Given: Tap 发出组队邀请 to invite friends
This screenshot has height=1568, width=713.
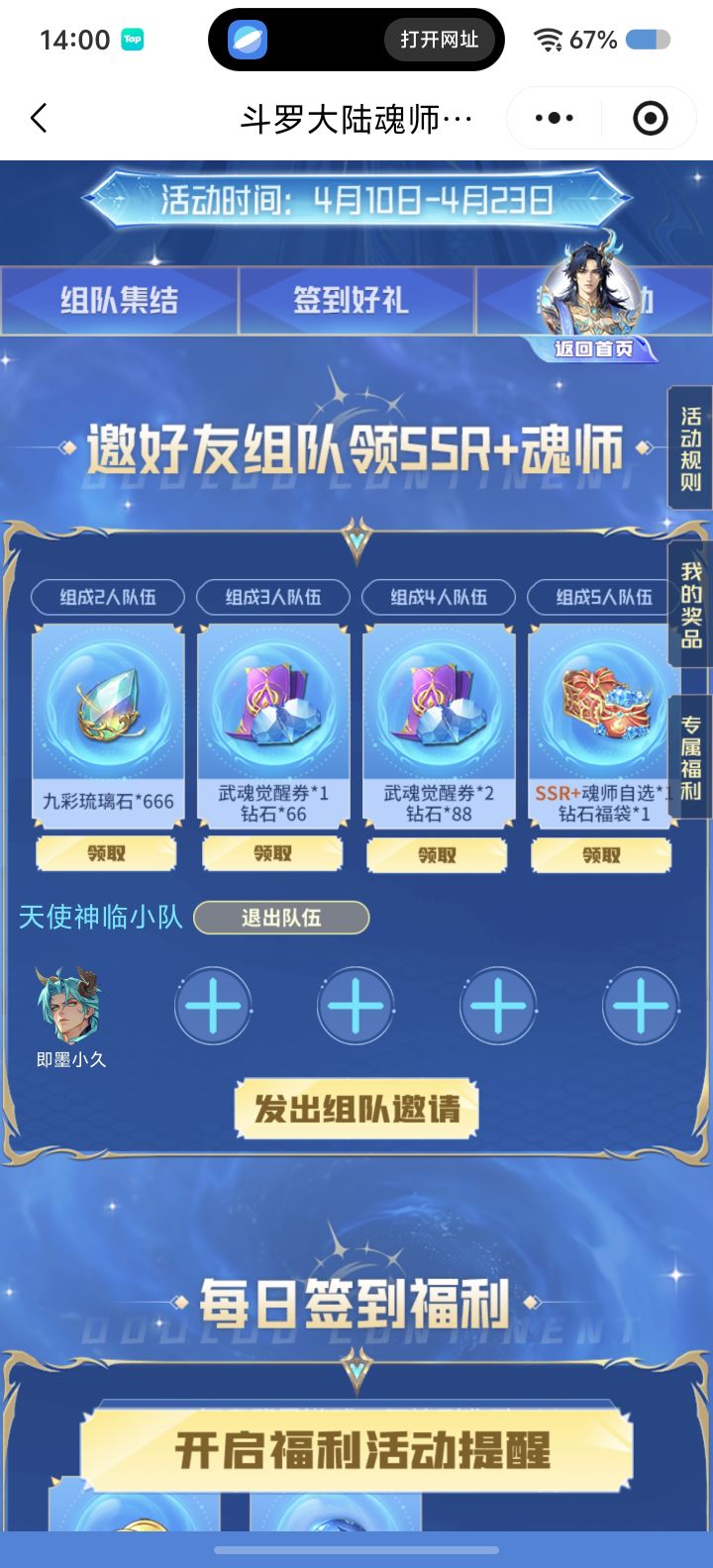Looking at the screenshot, I should (356, 1110).
